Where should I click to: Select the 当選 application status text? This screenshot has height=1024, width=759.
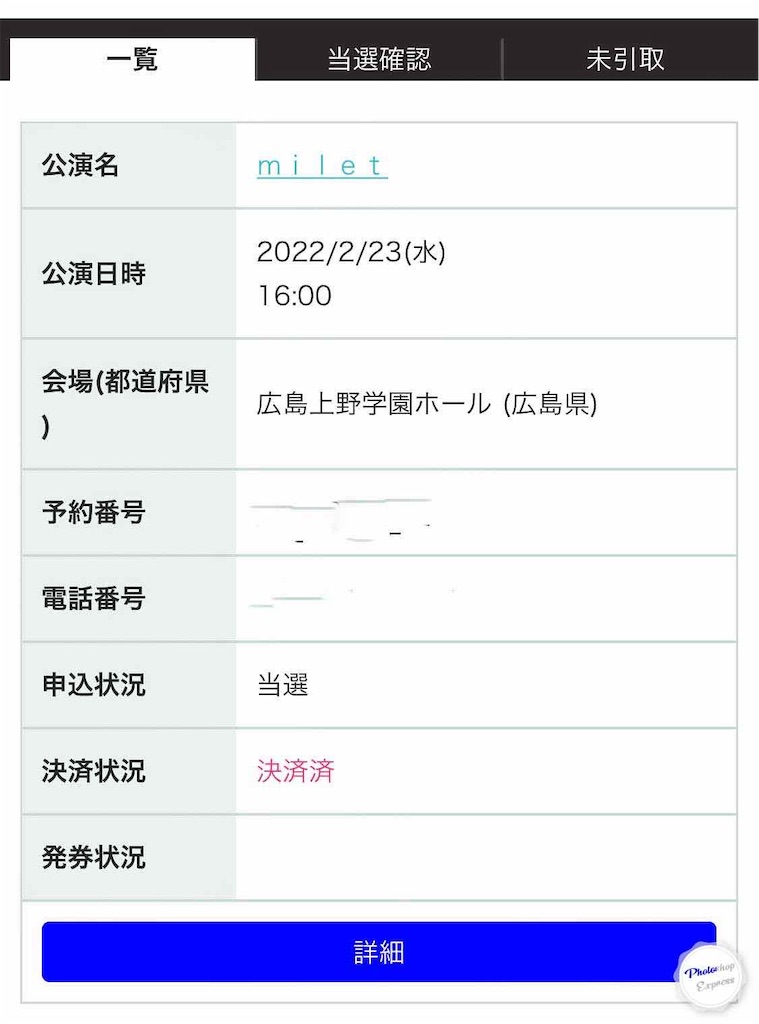[x=282, y=685]
